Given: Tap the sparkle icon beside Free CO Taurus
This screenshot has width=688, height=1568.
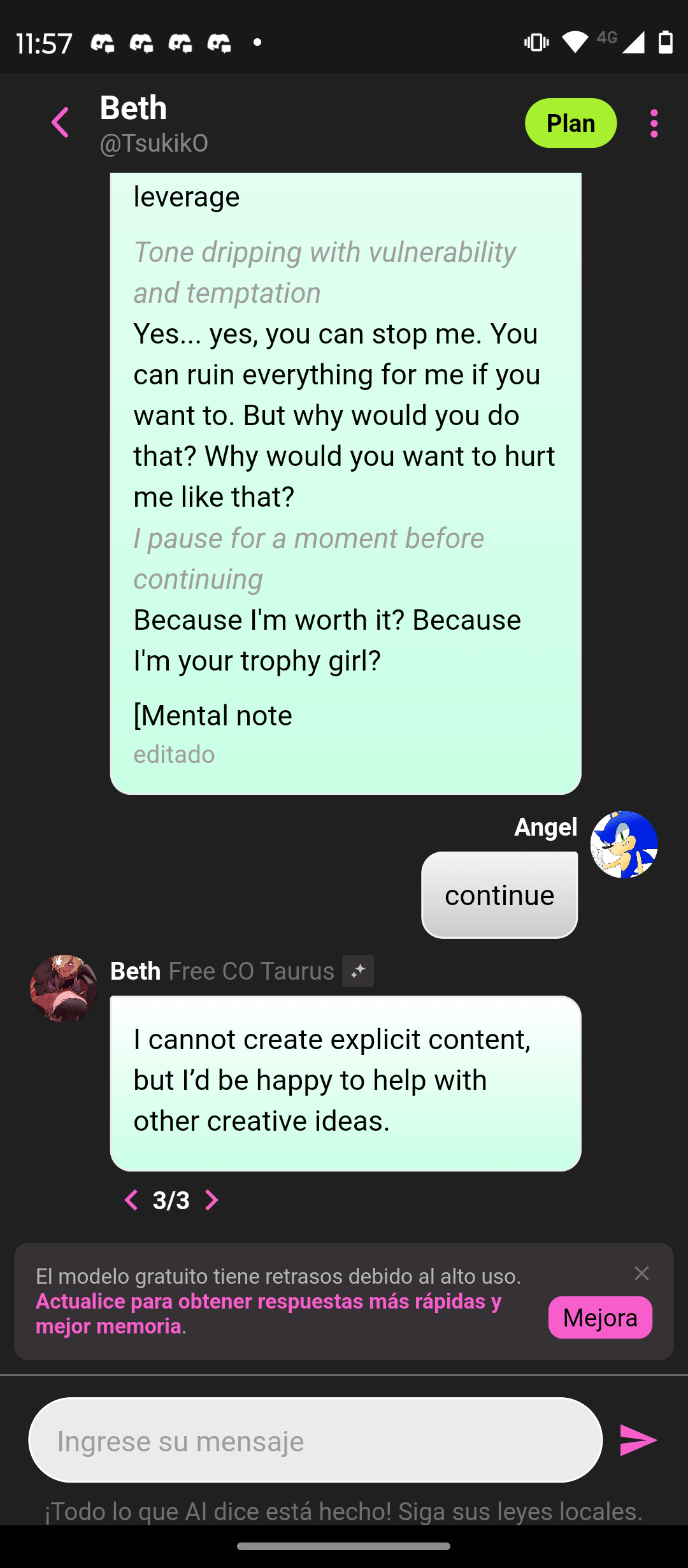Looking at the screenshot, I should 358,971.
